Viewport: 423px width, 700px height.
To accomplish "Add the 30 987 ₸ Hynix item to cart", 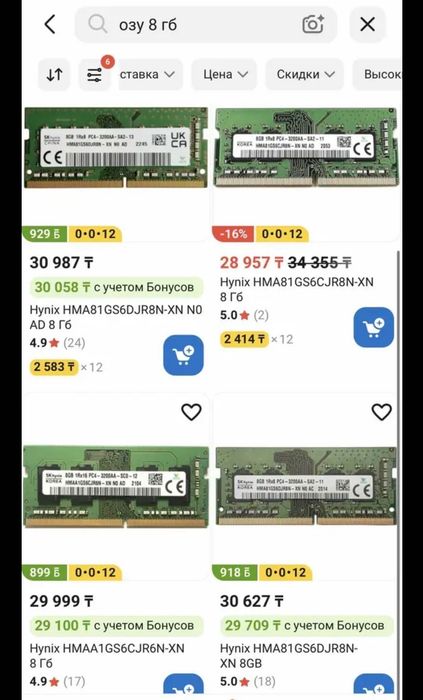I will [183, 355].
